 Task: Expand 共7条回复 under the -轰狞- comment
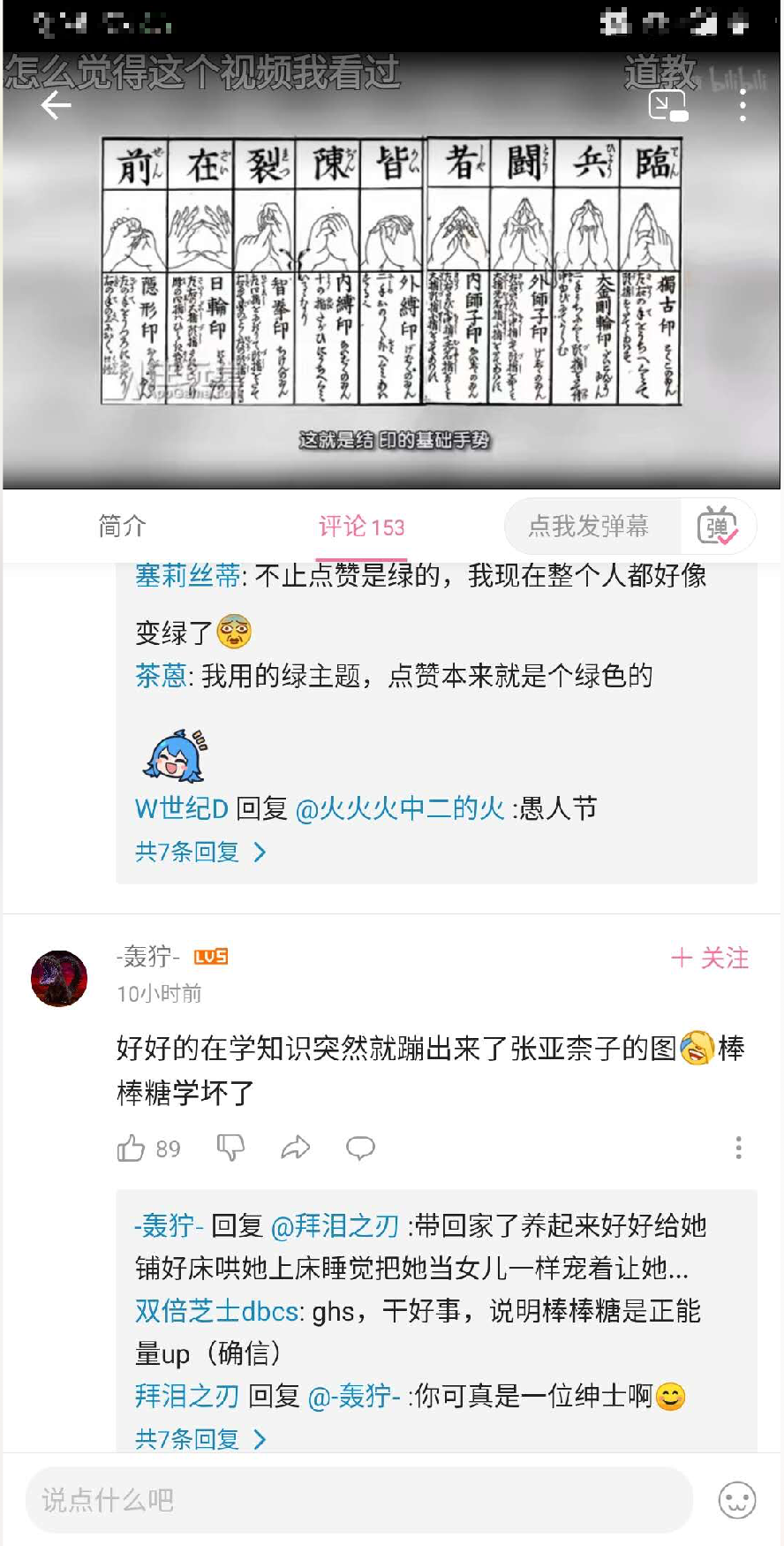click(x=200, y=1439)
